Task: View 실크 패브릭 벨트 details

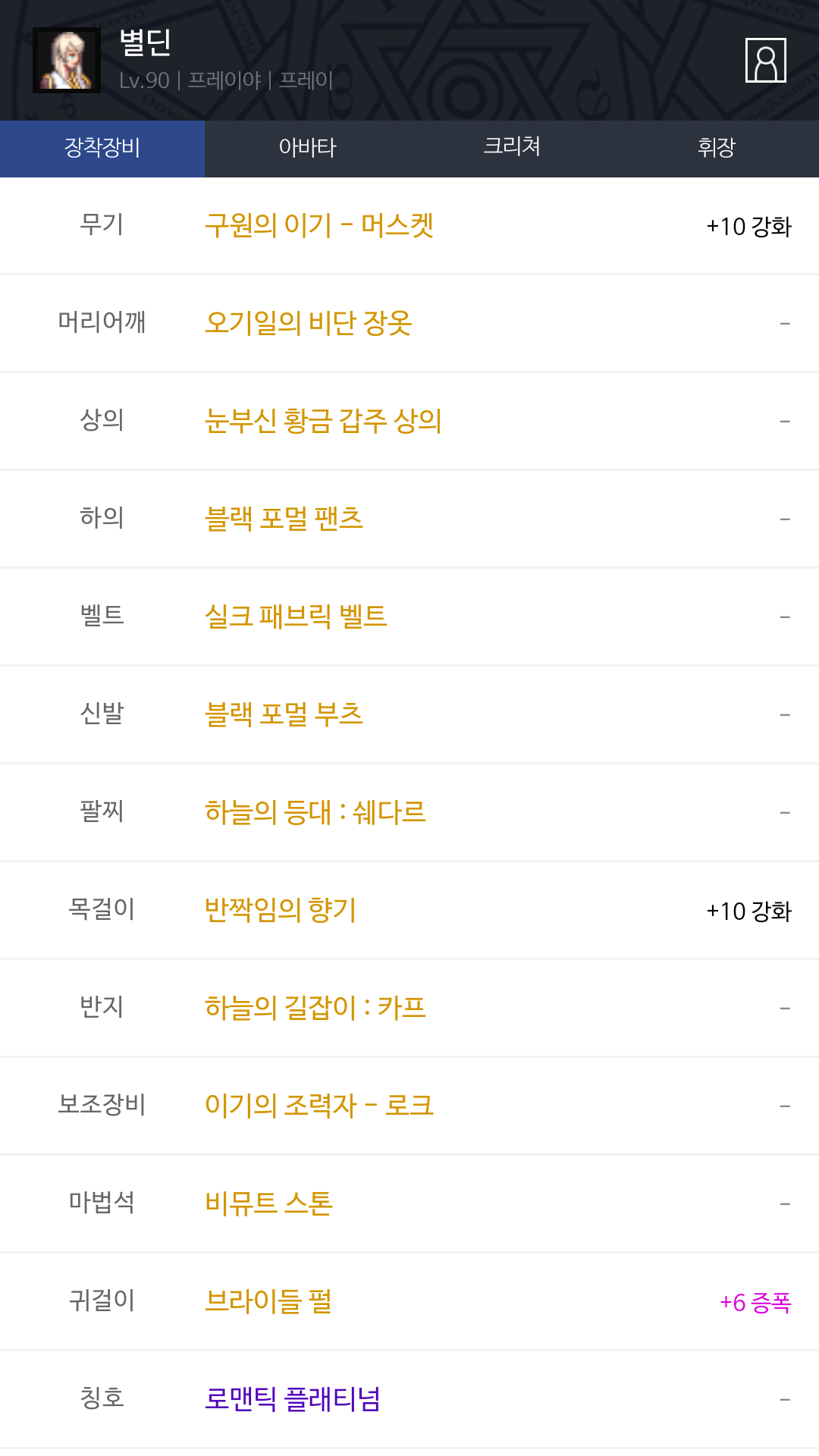Action: (296, 617)
